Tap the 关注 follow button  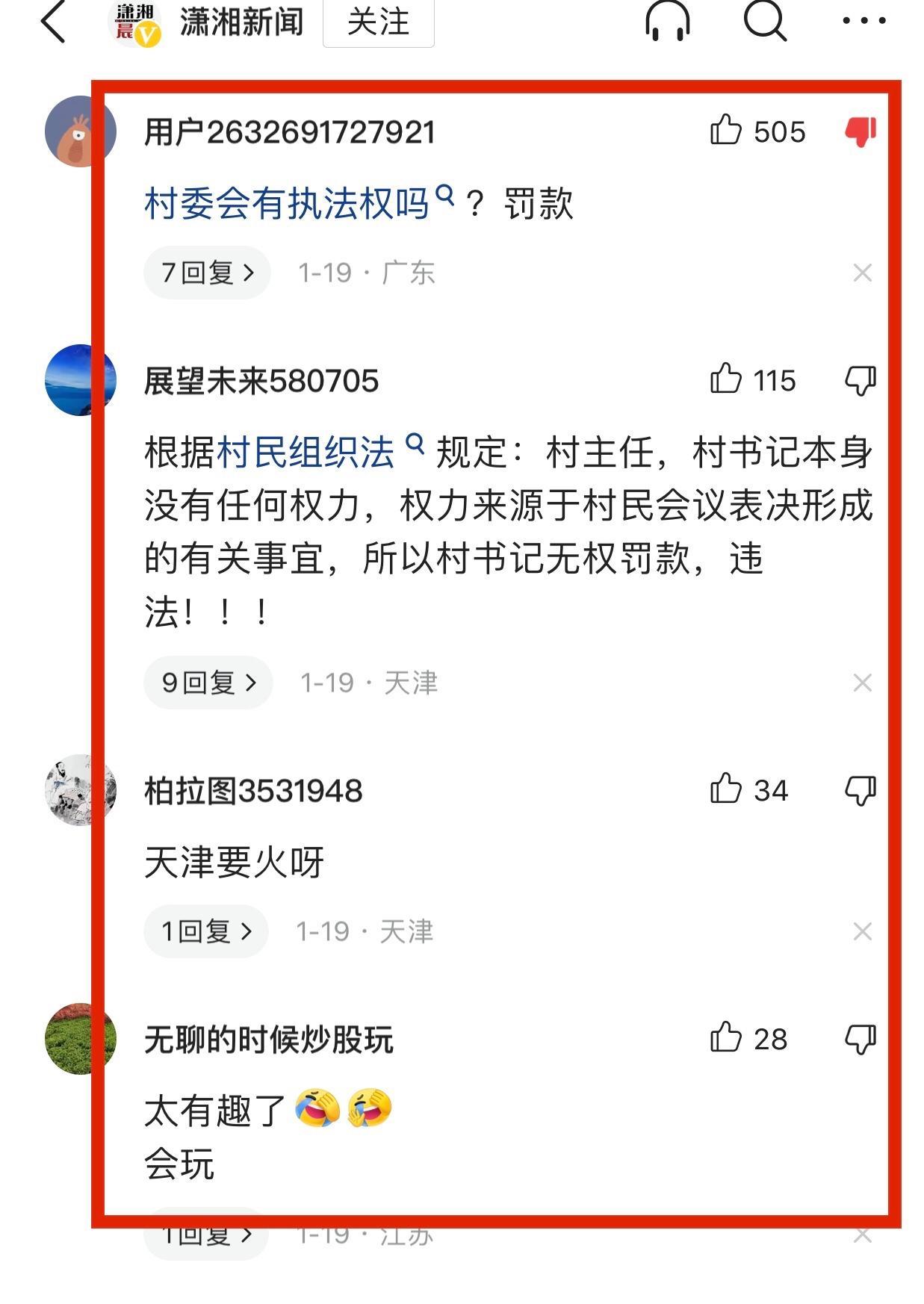(378, 22)
